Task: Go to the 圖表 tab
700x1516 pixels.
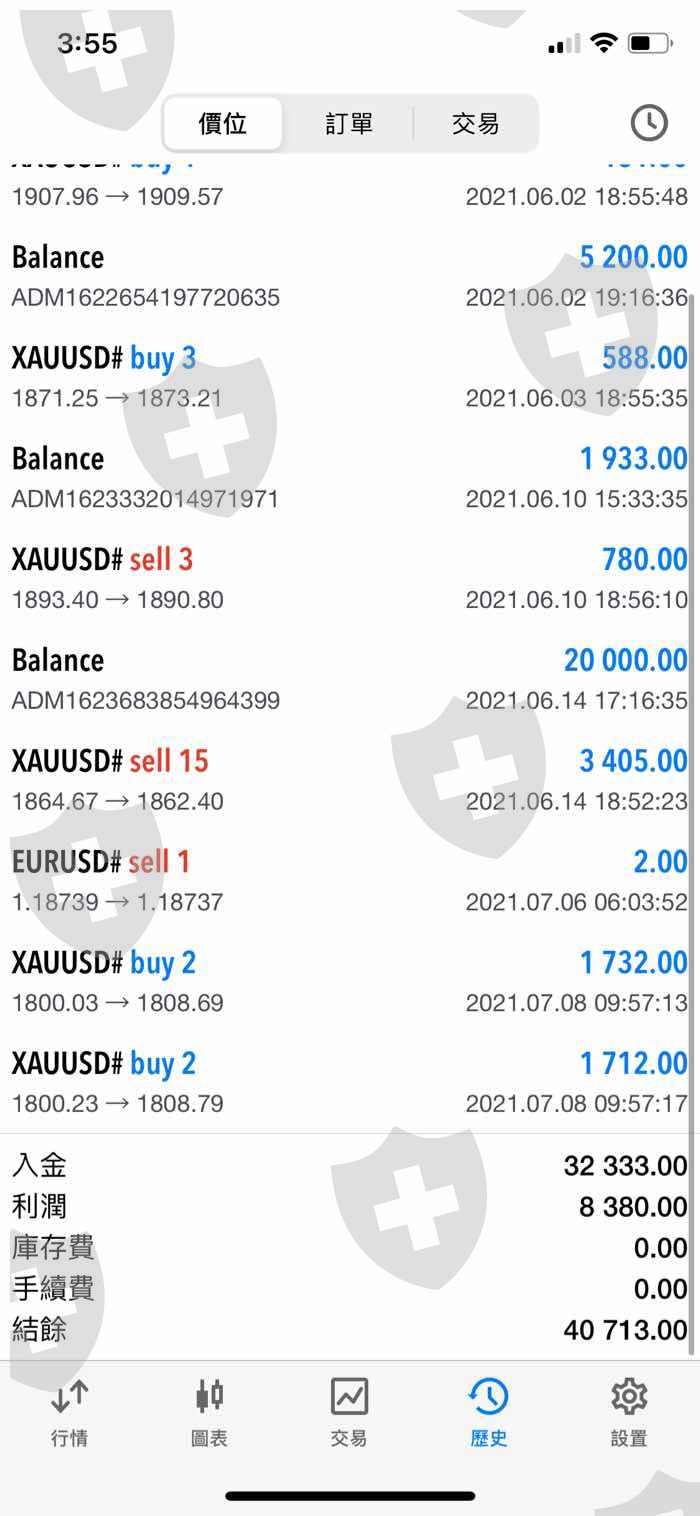Action: click(x=209, y=1412)
